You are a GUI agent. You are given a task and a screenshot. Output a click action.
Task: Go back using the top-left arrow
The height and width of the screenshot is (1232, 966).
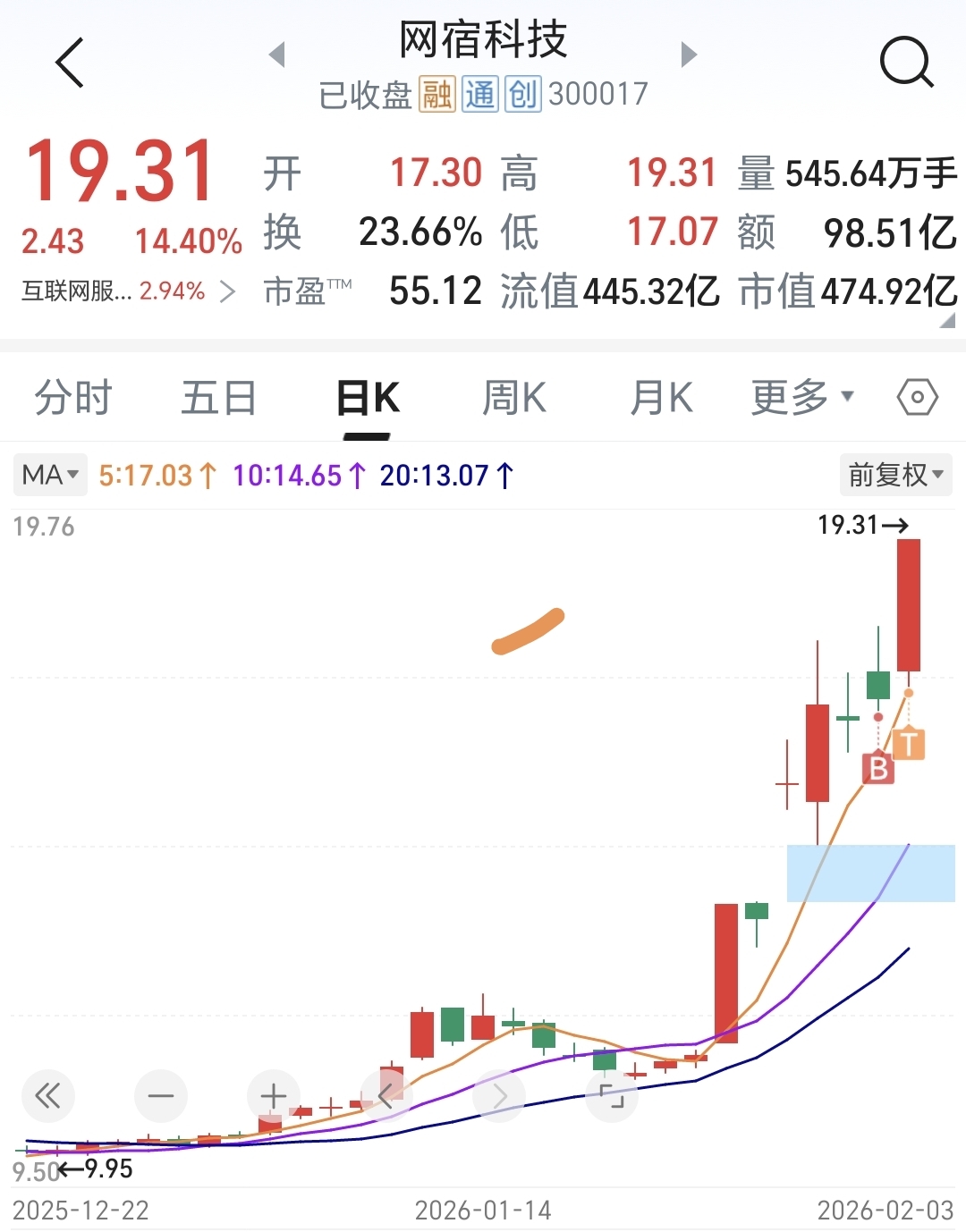[x=69, y=63]
